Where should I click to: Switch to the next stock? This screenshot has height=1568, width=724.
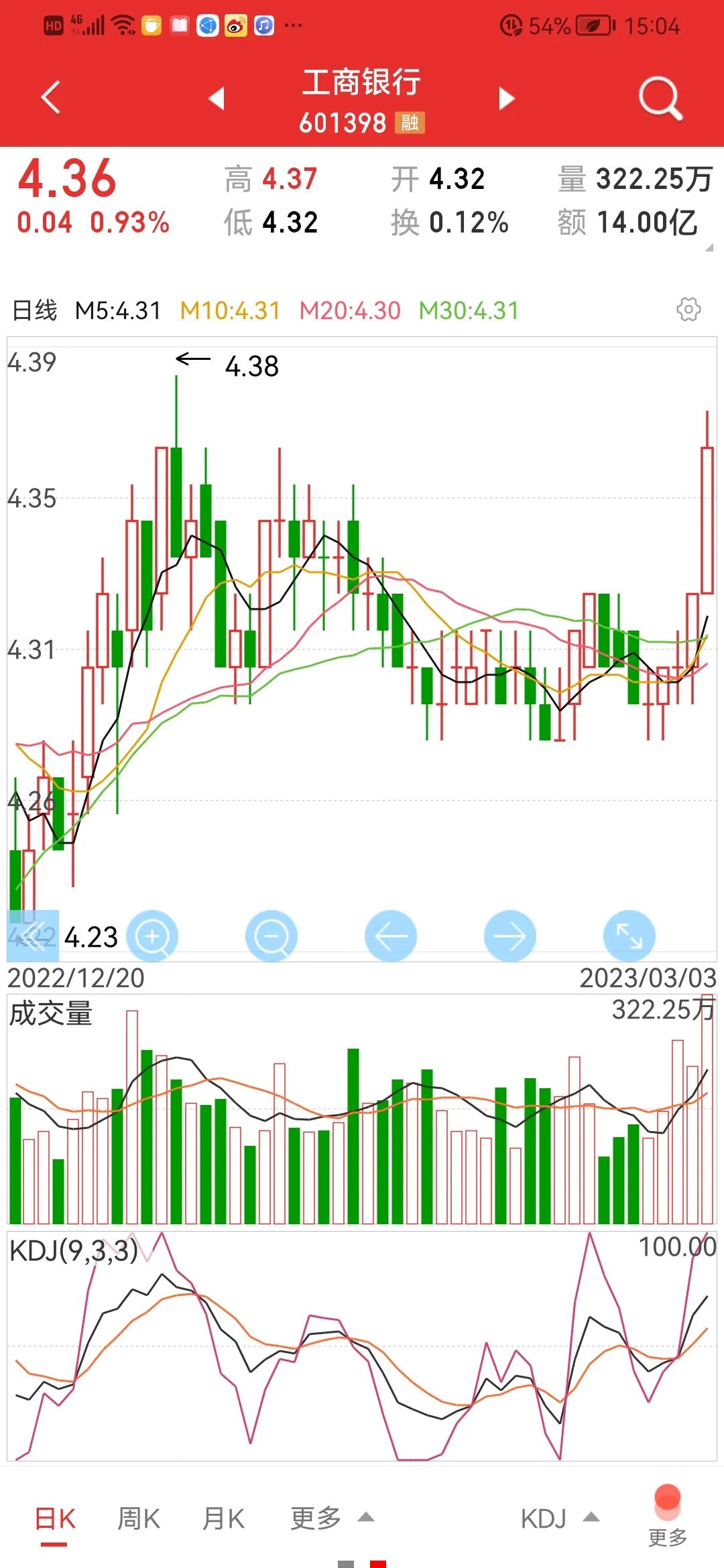(507, 99)
